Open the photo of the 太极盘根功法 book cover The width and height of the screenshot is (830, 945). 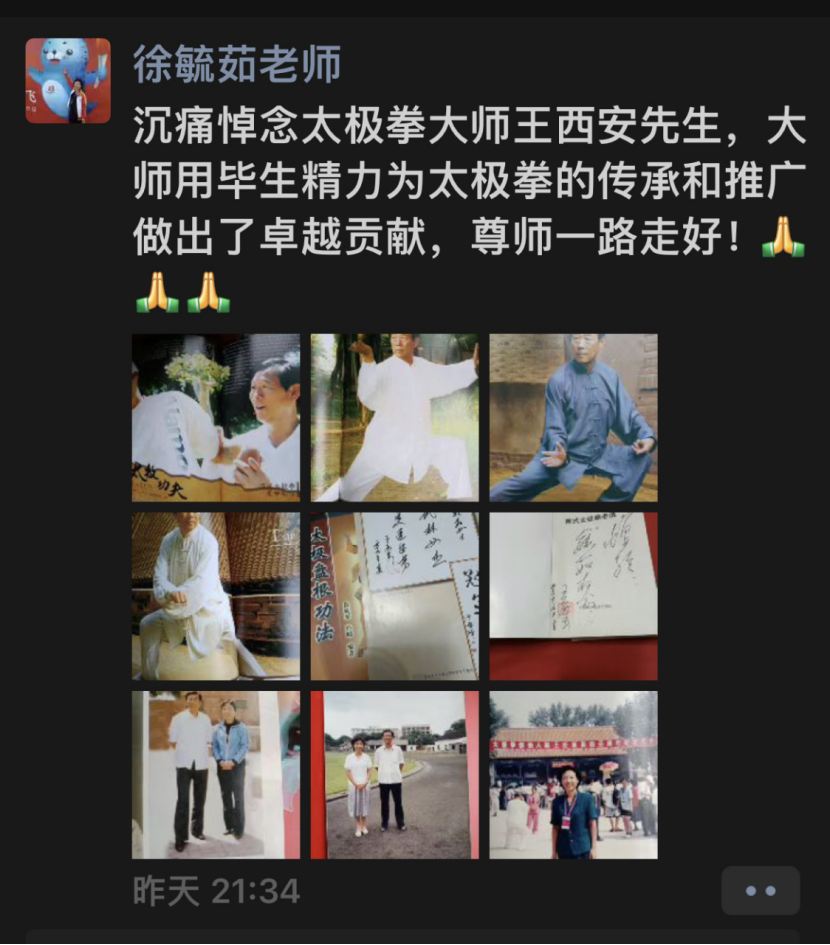pyautogui.click(x=394, y=596)
